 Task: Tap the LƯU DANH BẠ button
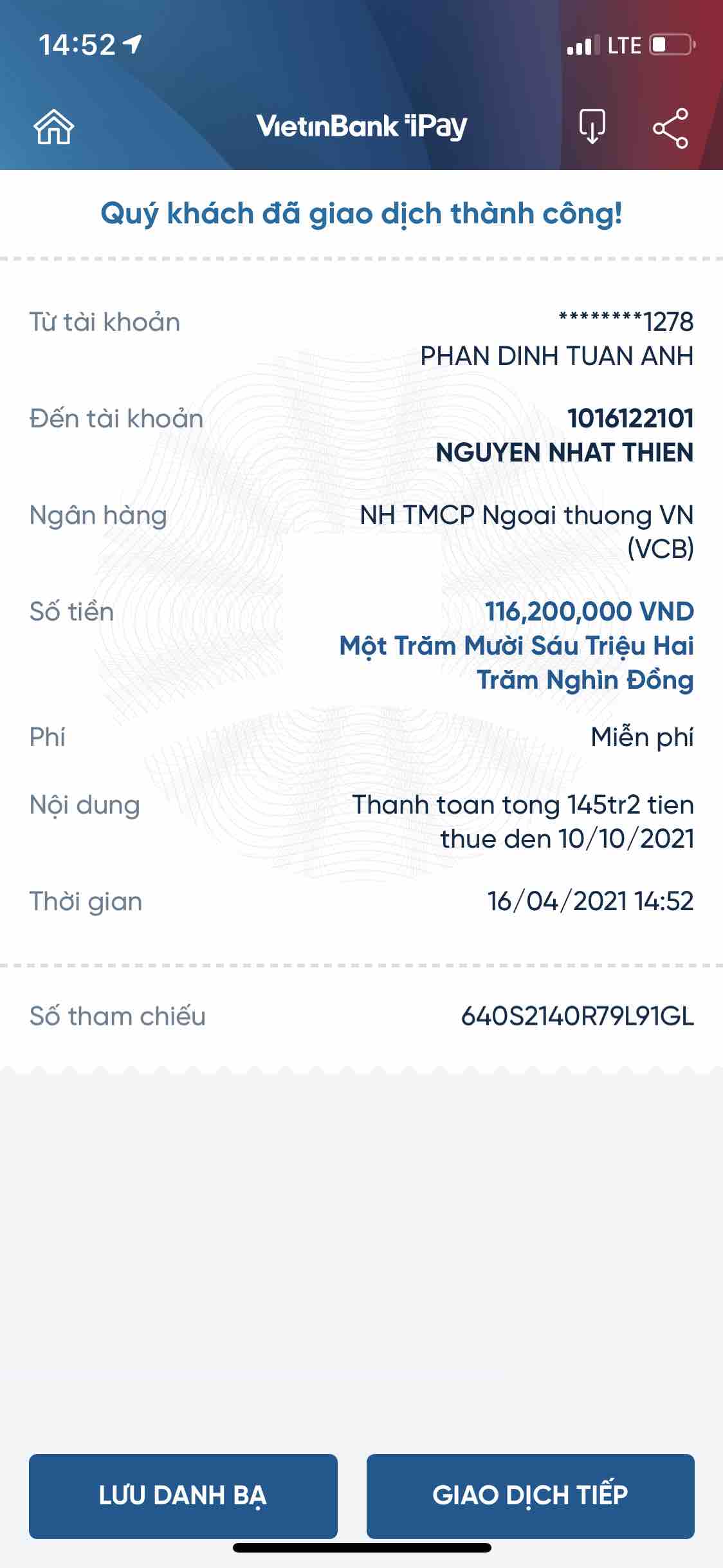183,1495
